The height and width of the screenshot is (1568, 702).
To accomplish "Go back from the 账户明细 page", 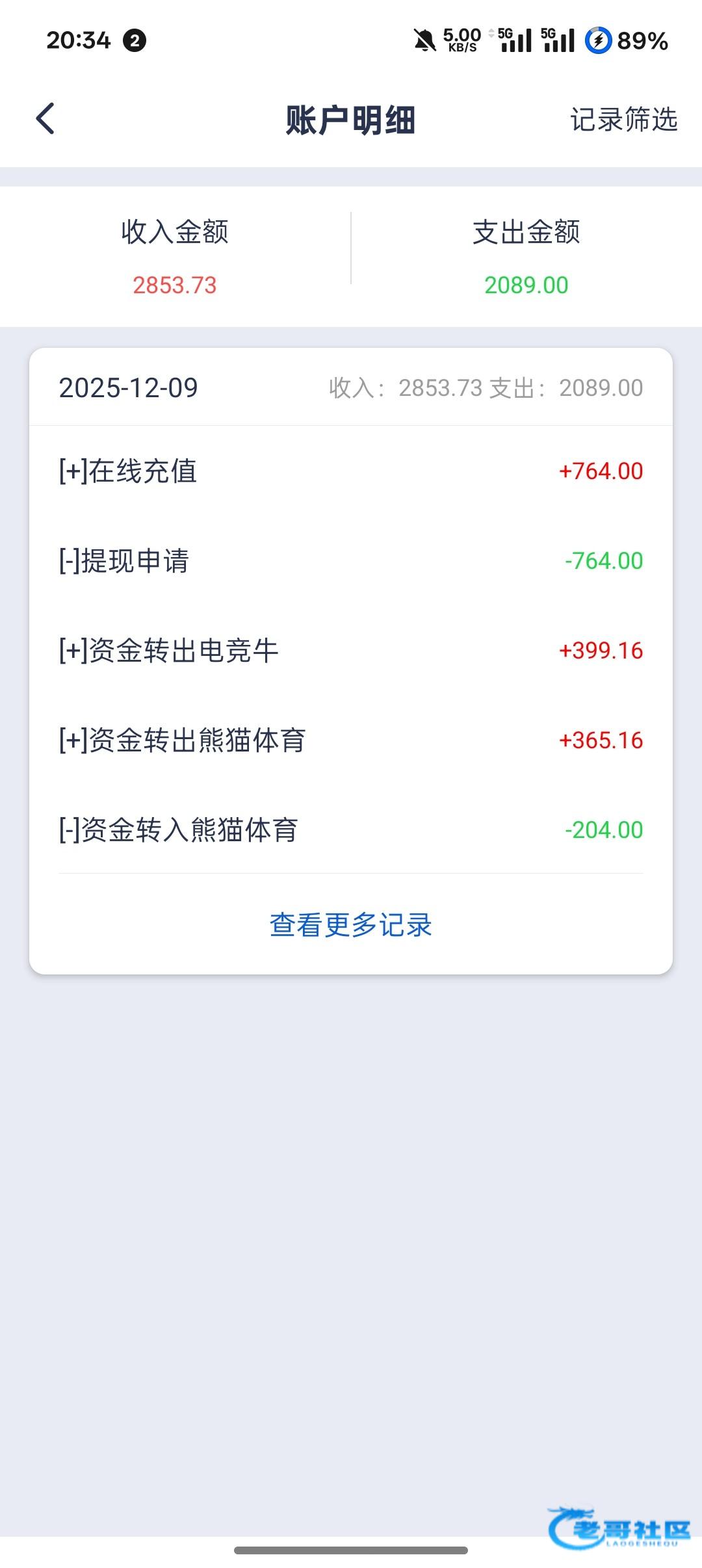I will 45,119.
